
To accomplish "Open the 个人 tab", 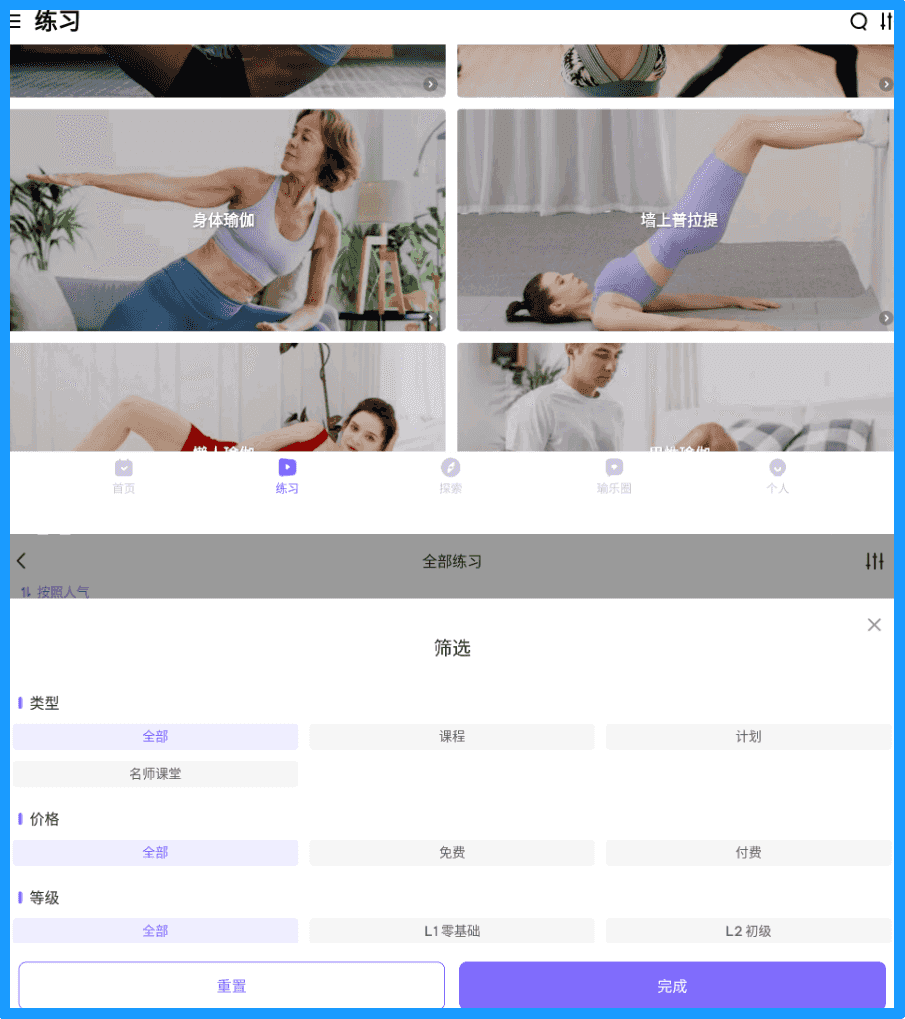I will (x=777, y=476).
